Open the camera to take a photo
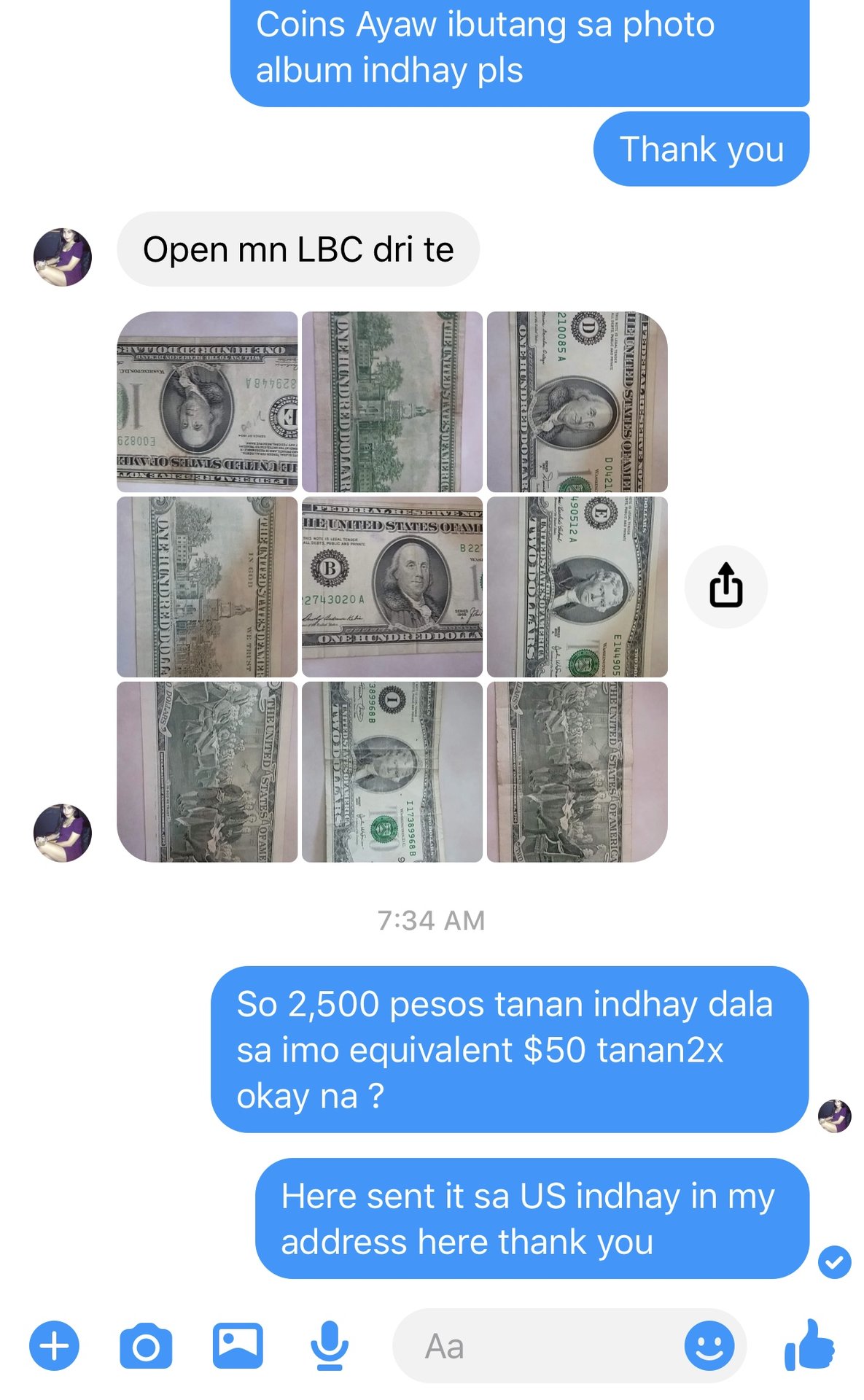The height and width of the screenshot is (1400, 864). pos(146,1345)
